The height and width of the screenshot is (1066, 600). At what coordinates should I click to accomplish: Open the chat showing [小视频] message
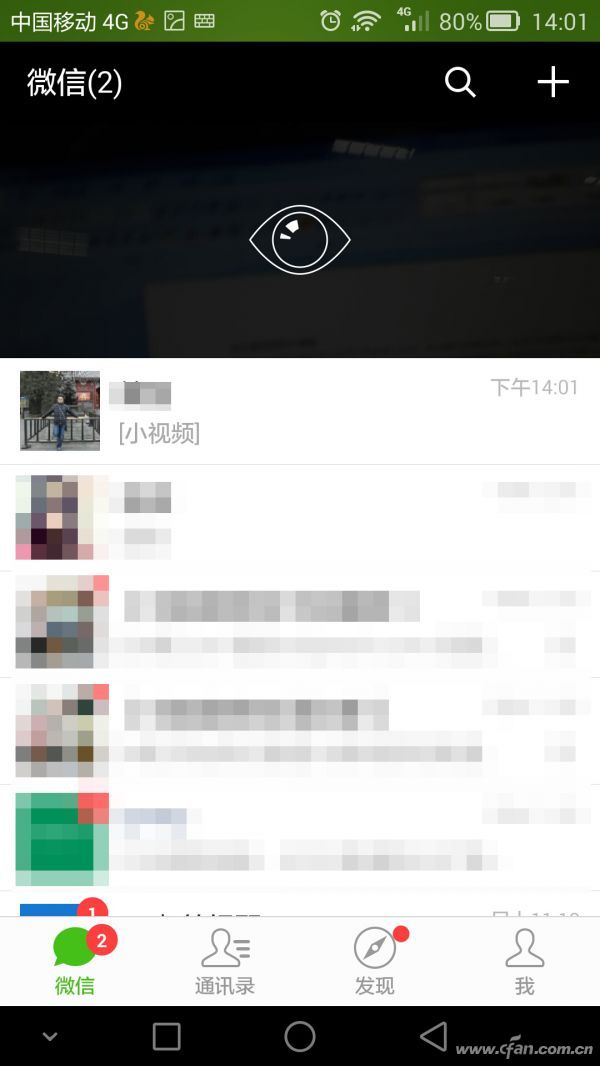[x=300, y=411]
